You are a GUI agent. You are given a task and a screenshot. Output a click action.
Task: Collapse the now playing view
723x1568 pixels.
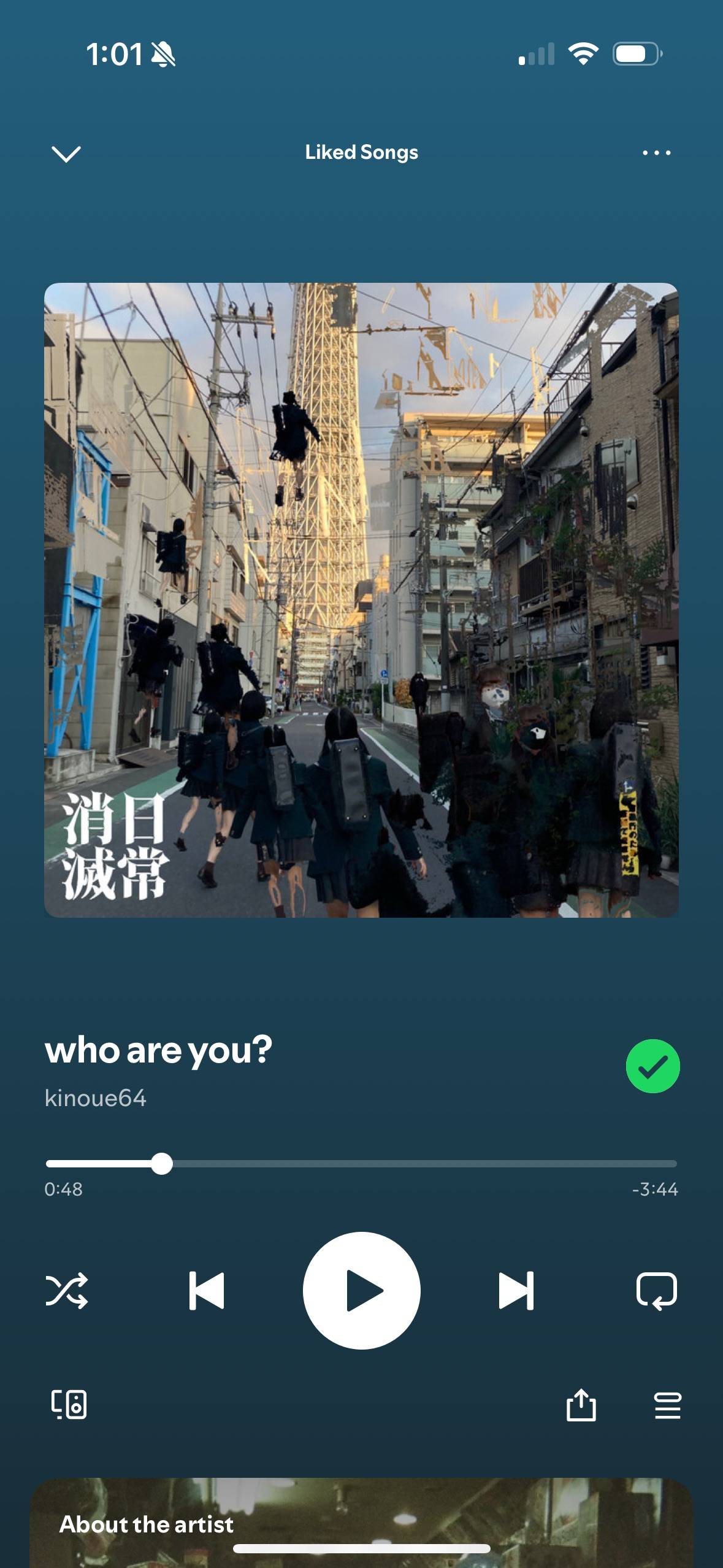66,153
